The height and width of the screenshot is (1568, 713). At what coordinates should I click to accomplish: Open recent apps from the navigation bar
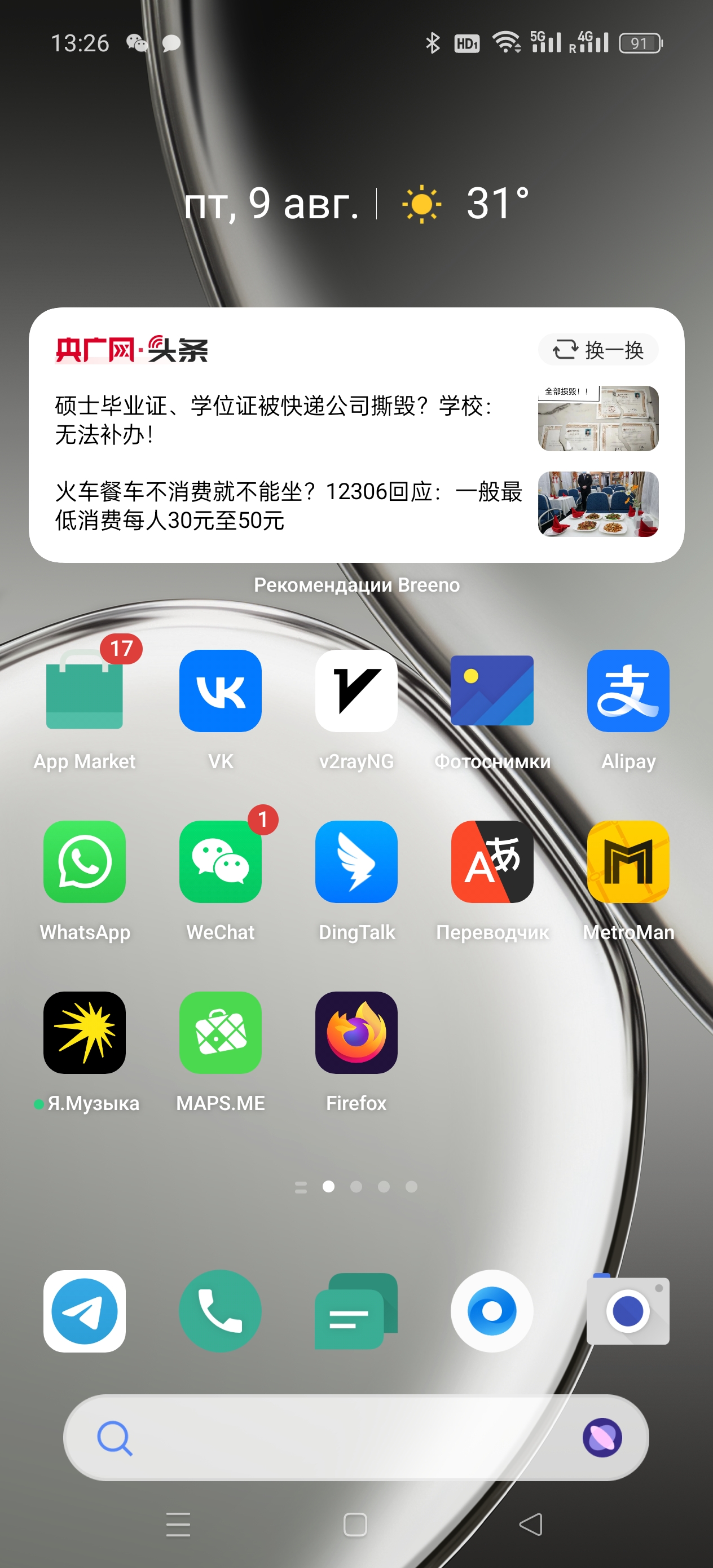(178, 1524)
